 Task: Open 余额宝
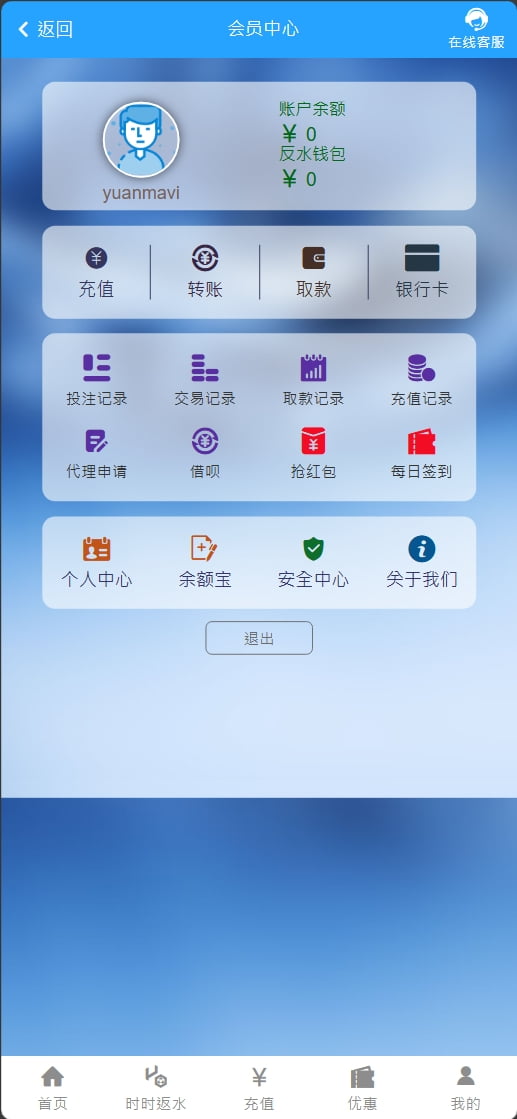tap(205, 562)
